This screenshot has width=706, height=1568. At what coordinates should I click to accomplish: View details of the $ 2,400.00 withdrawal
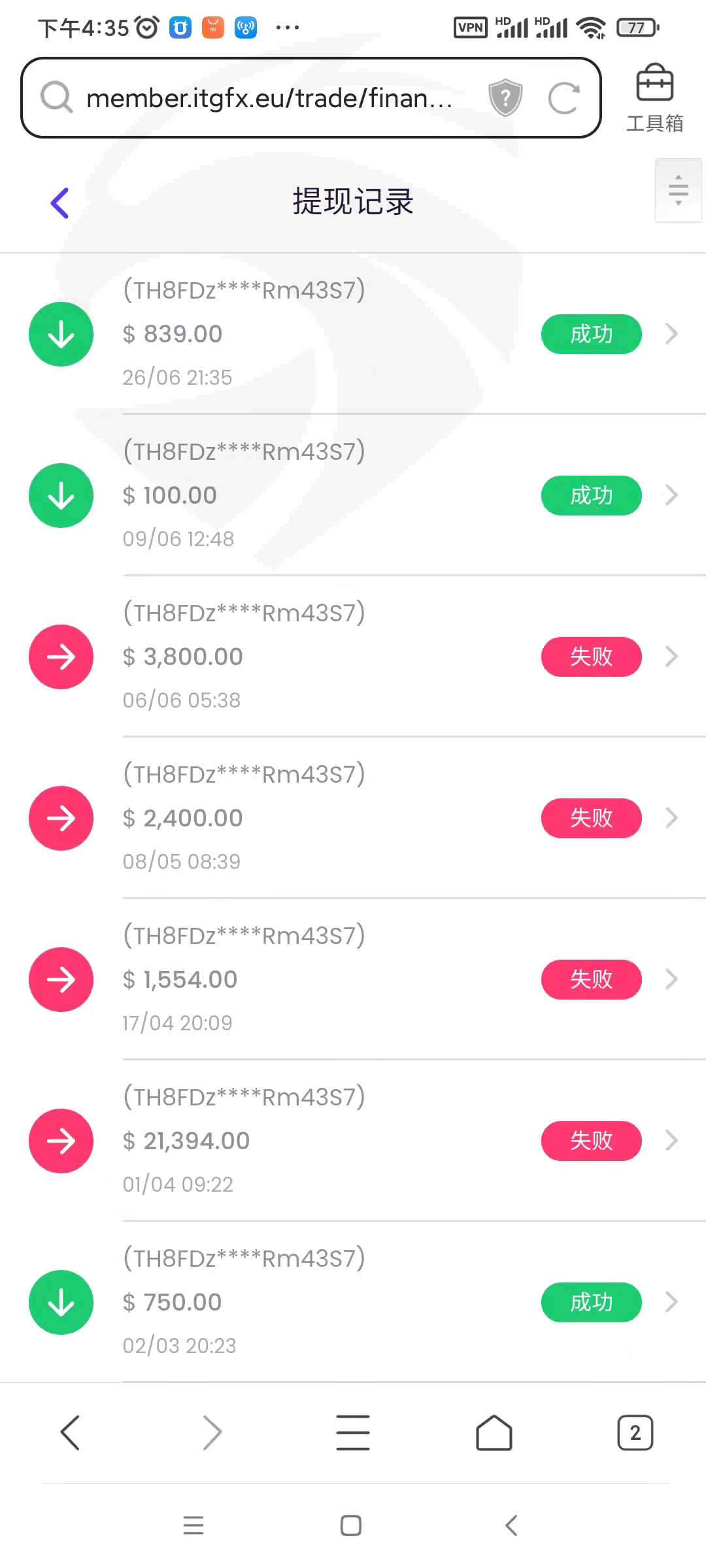point(353,818)
